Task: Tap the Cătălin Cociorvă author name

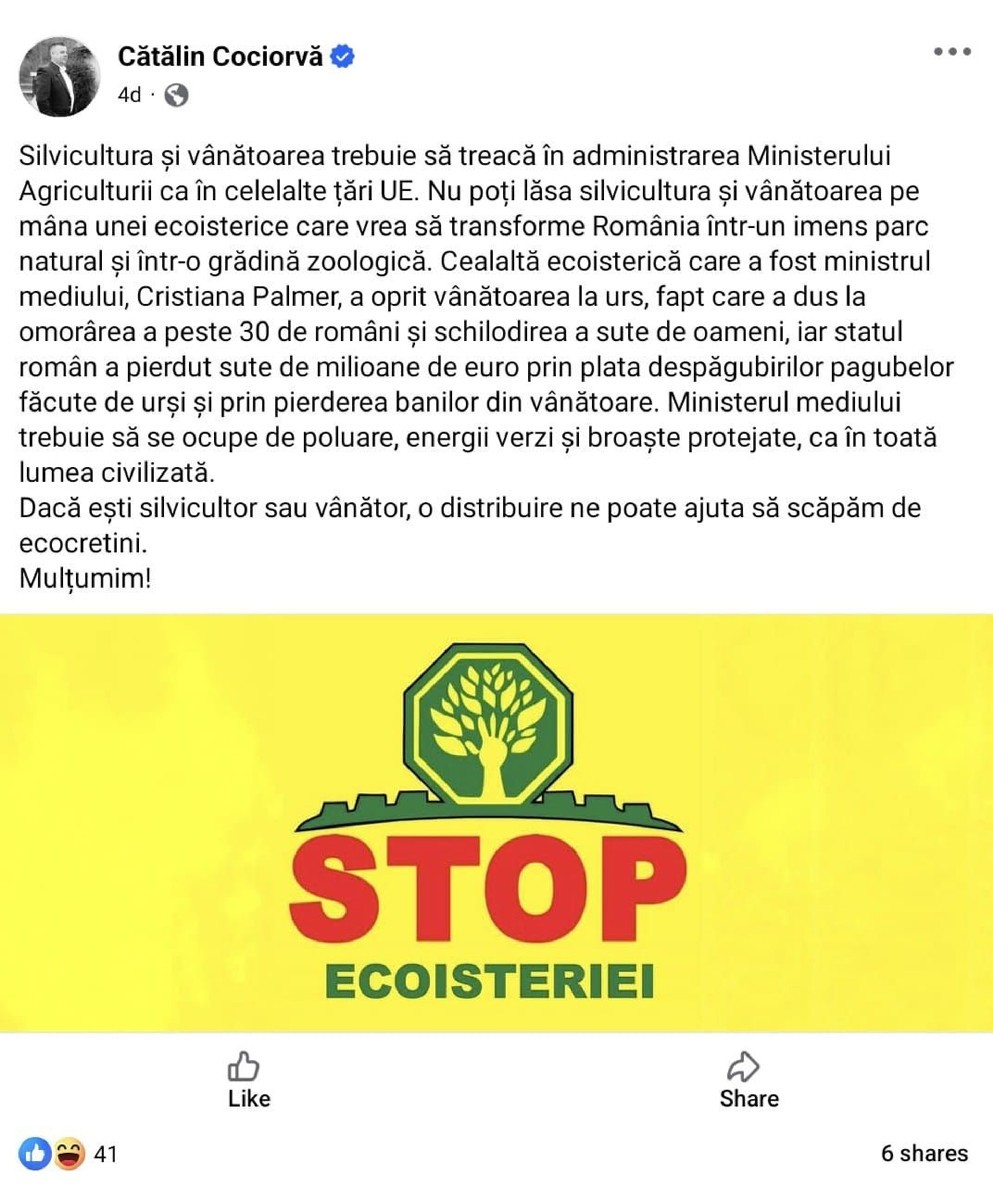Action: (220, 57)
